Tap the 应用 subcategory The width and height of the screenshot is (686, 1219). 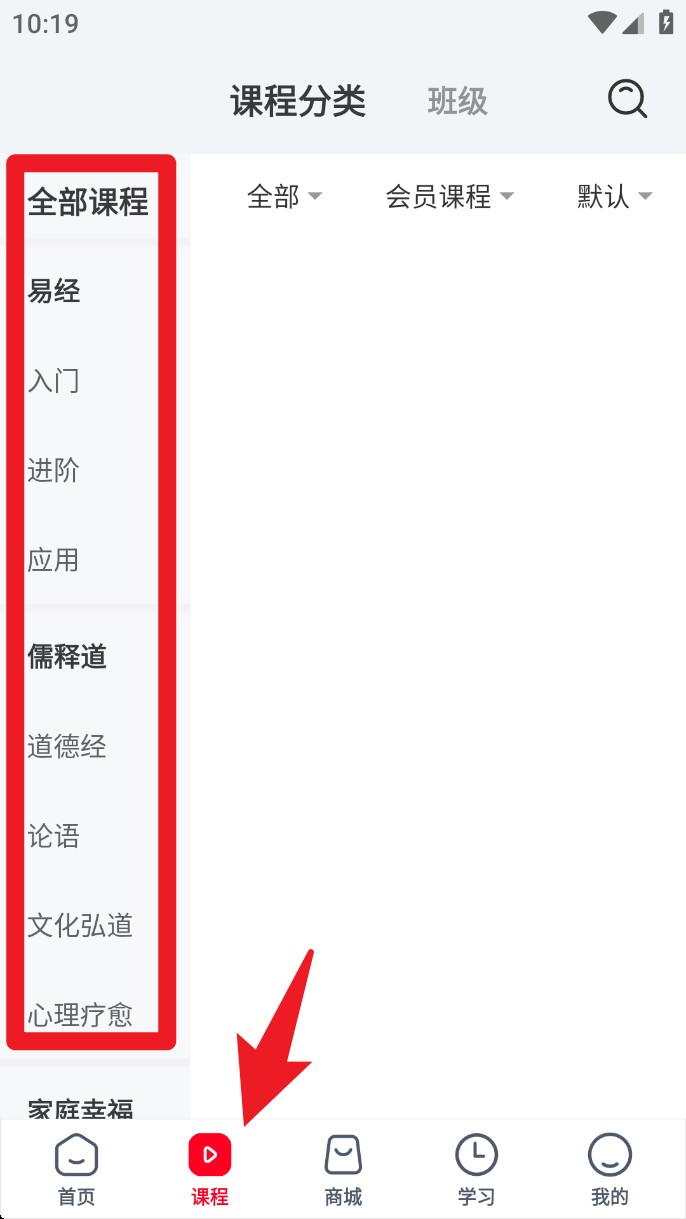[54, 560]
